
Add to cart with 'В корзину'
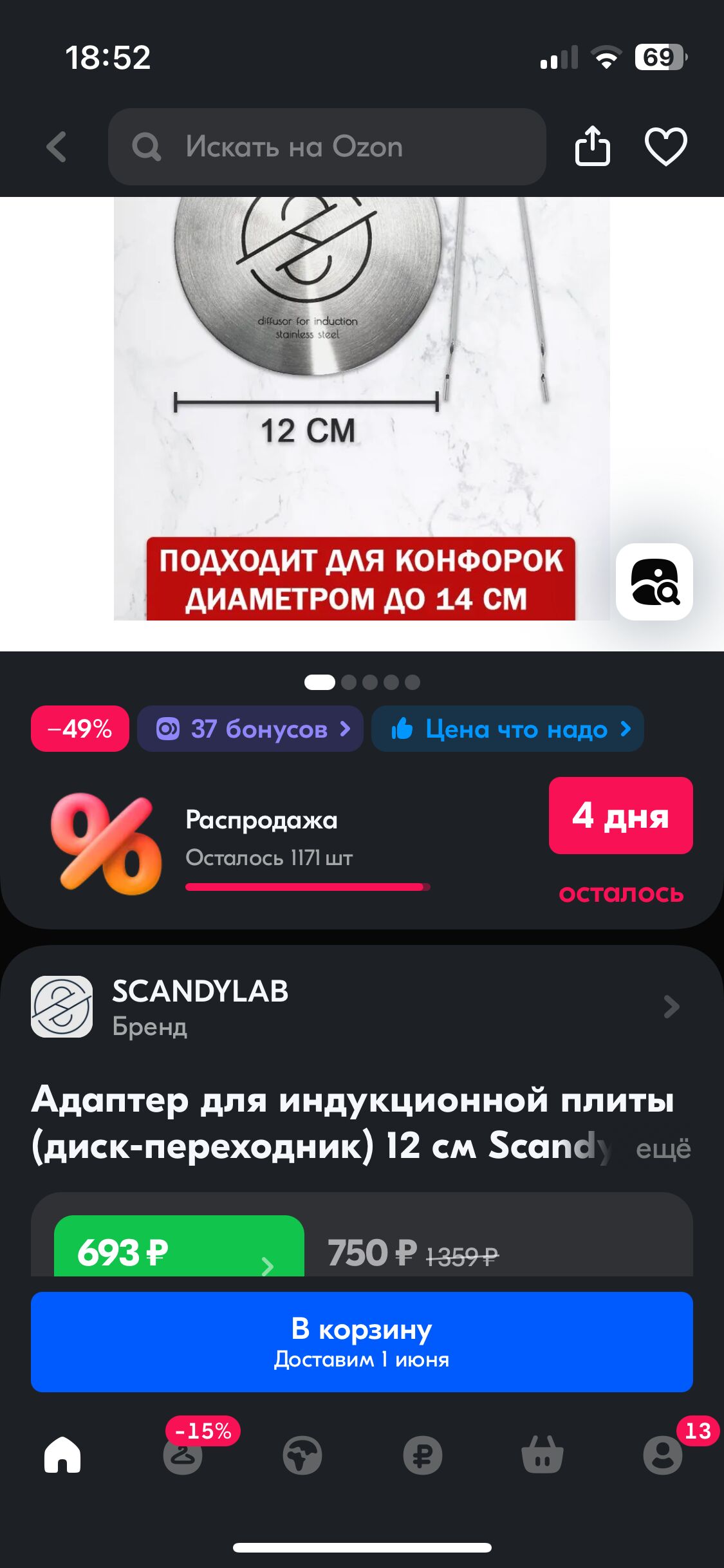(x=362, y=1341)
